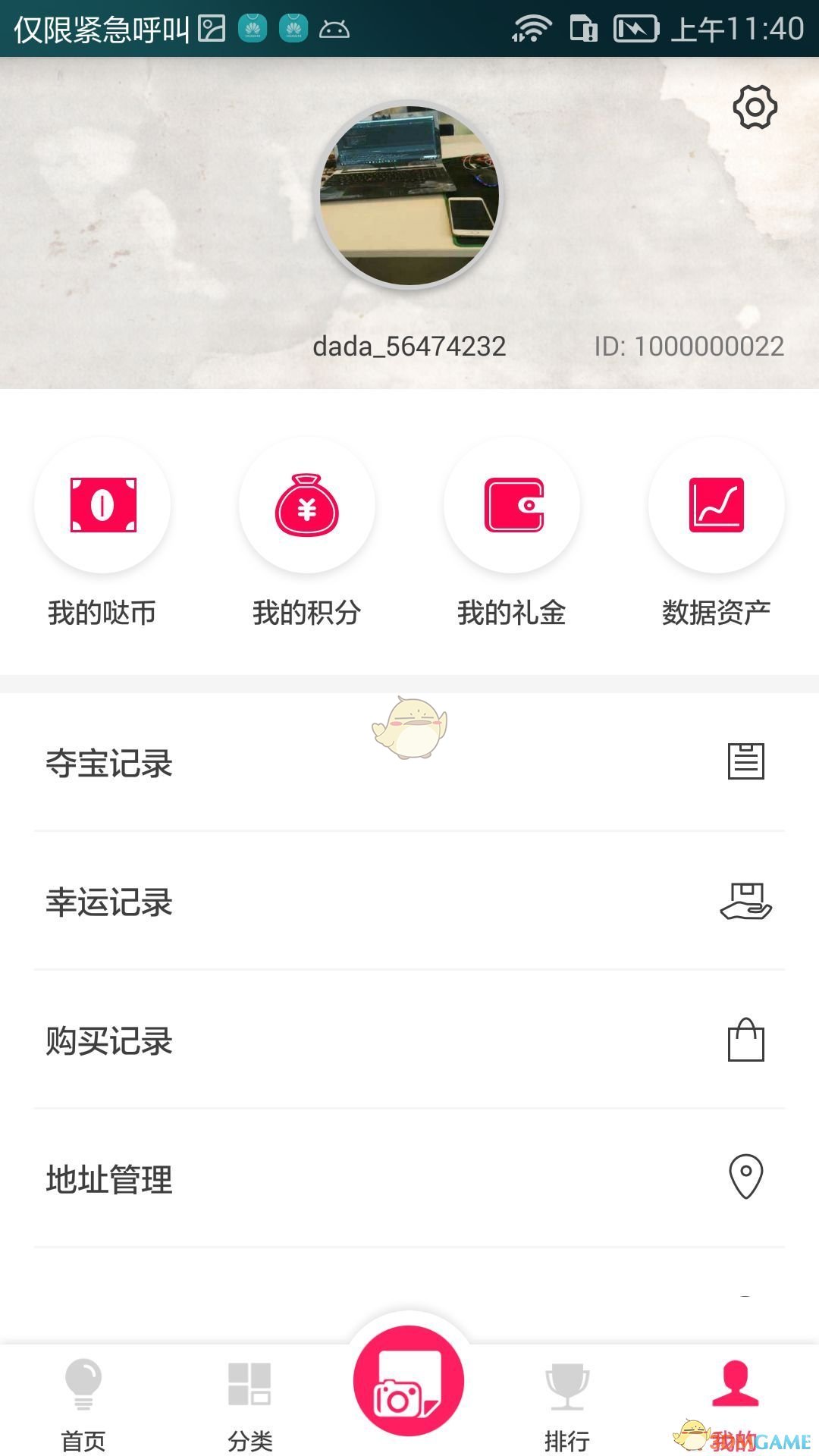The height and width of the screenshot is (1456, 819).
Task: Tap the pink camera button
Action: [x=409, y=1380]
